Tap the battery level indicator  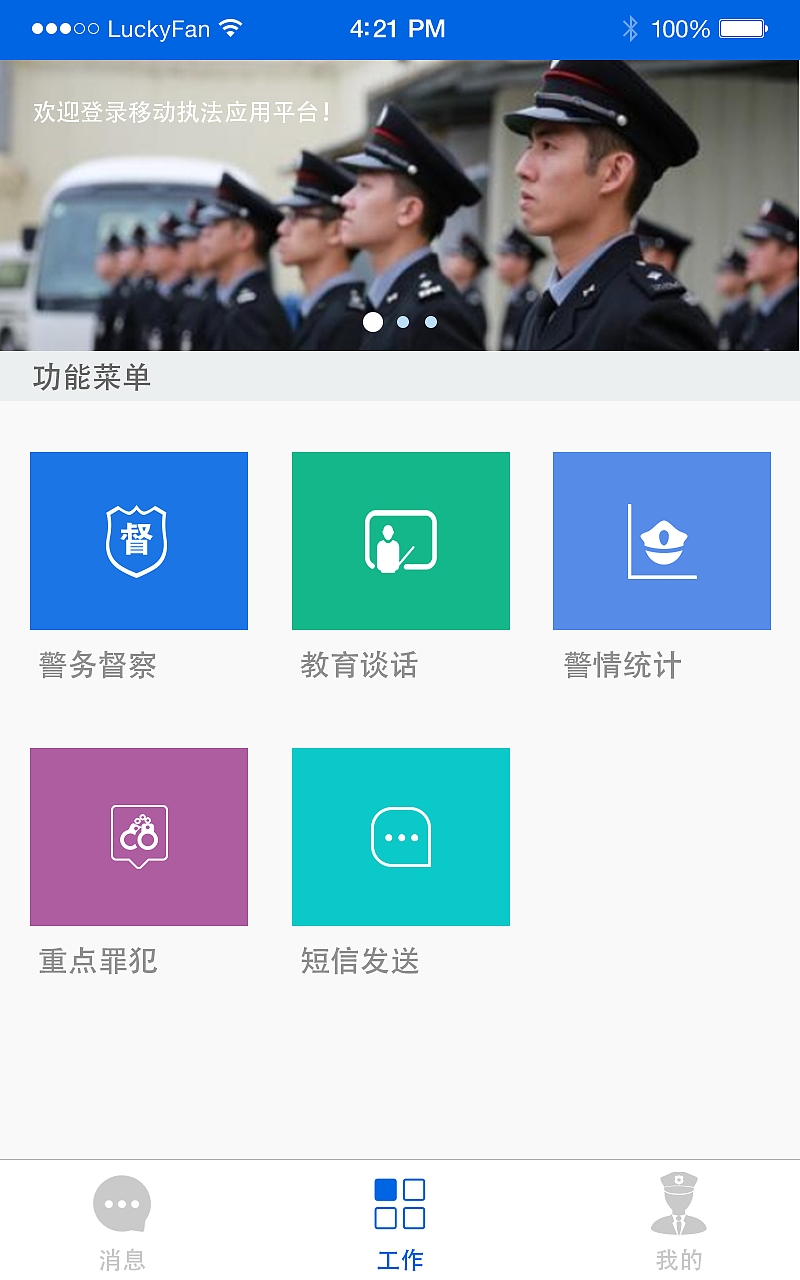(742, 29)
